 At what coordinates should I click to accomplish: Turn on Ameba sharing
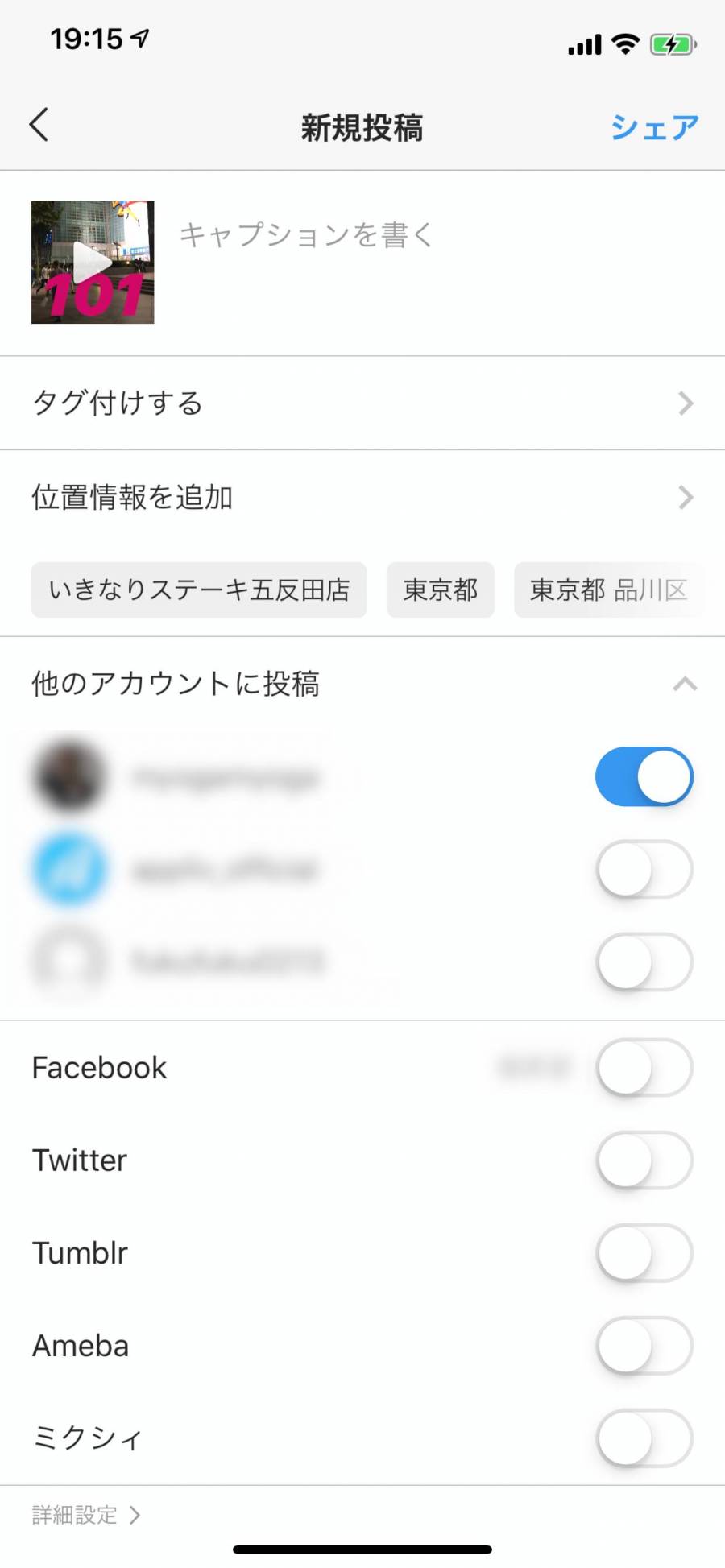(644, 1346)
